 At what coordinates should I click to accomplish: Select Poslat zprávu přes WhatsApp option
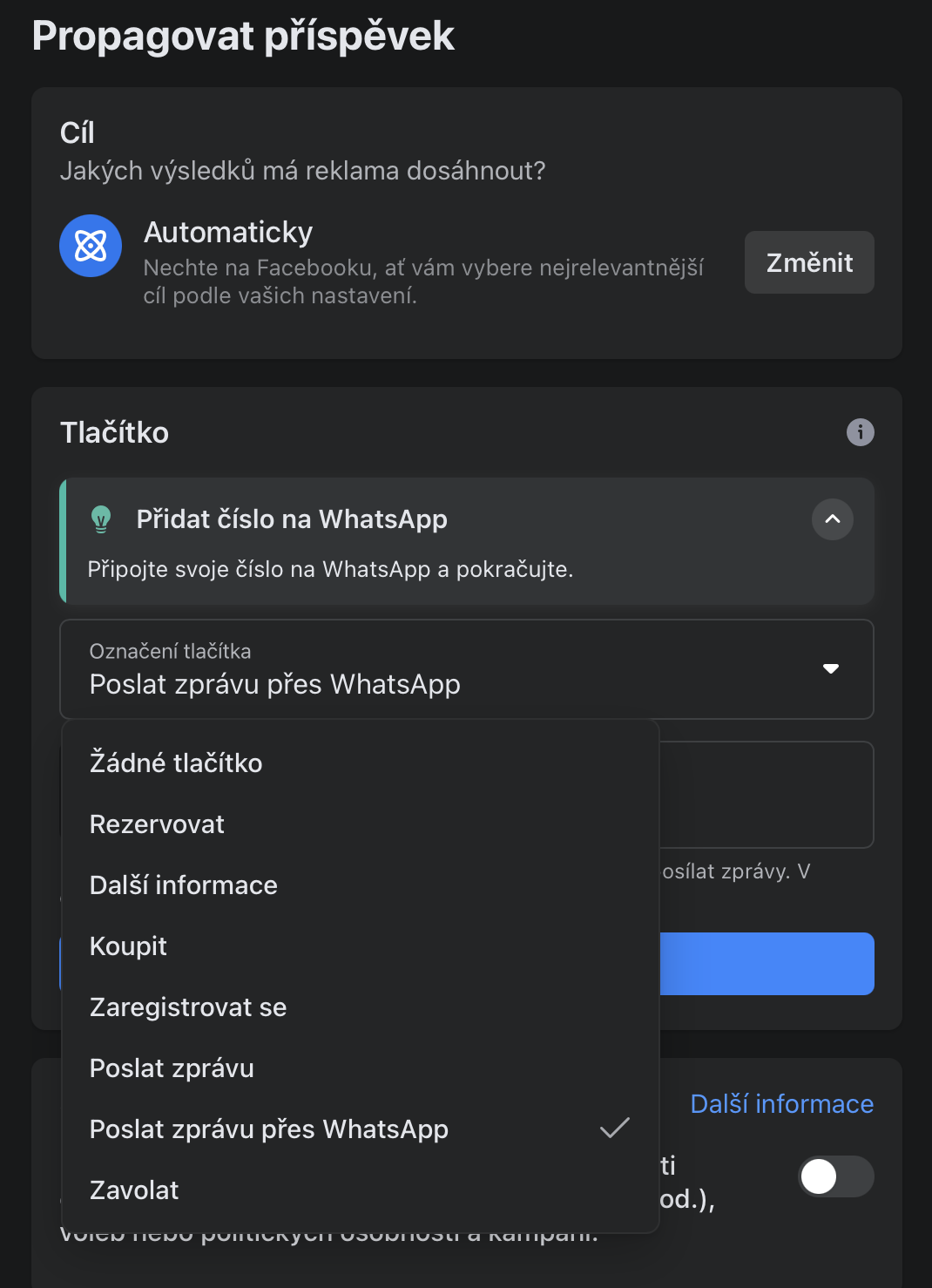coord(269,1129)
